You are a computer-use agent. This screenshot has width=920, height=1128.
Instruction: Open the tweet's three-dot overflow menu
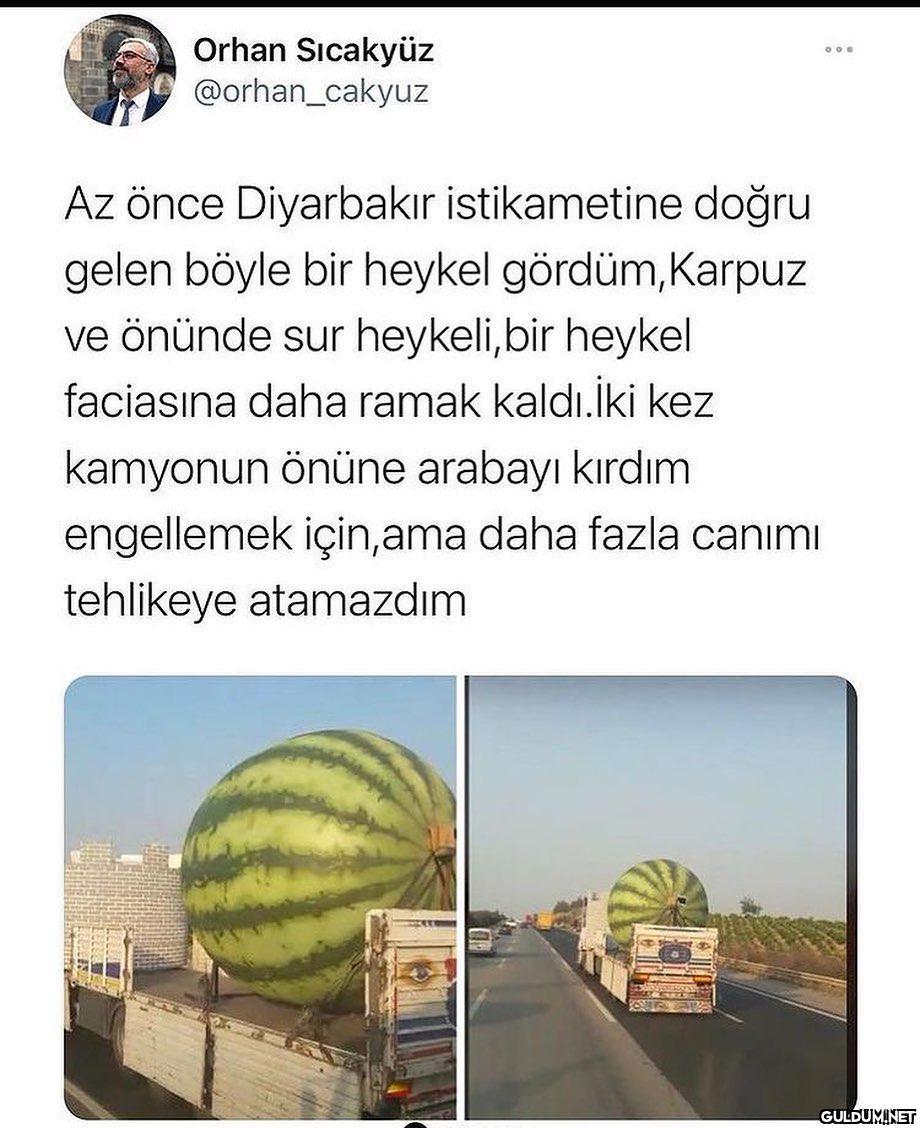839,49
